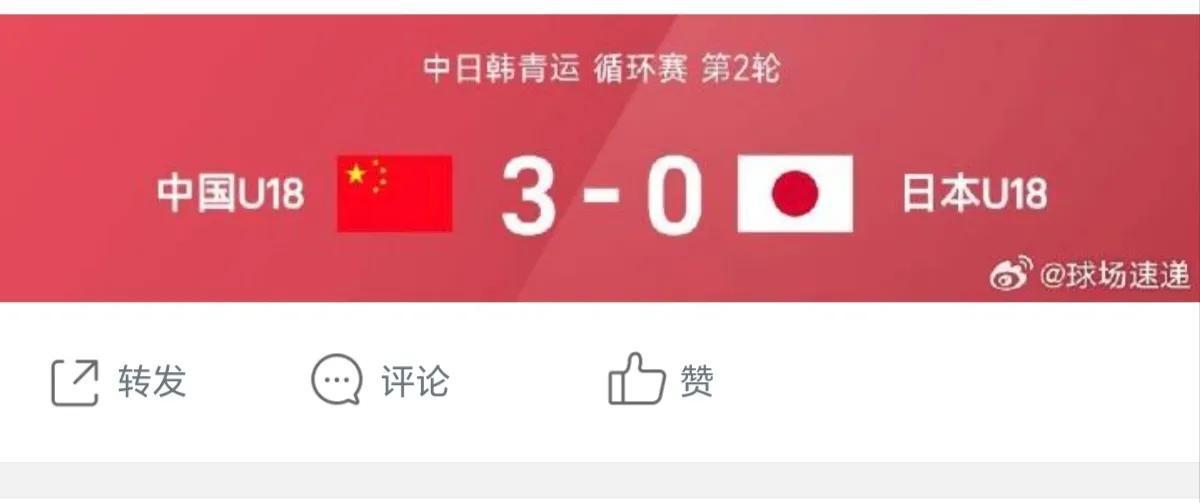This screenshot has width=1200, height=503.
Task: Open comments with the 评论 button
Action: (x=380, y=382)
